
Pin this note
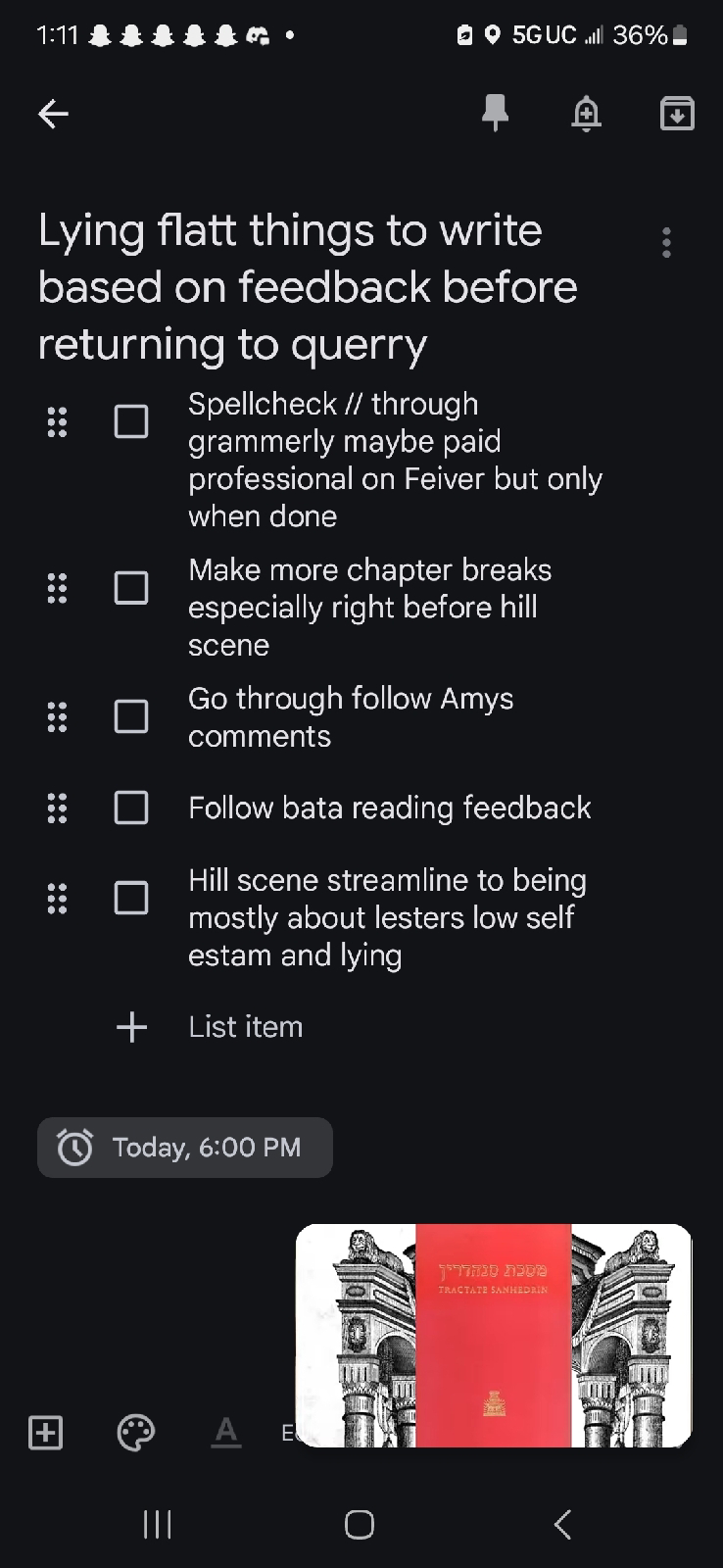click(496, 114)
